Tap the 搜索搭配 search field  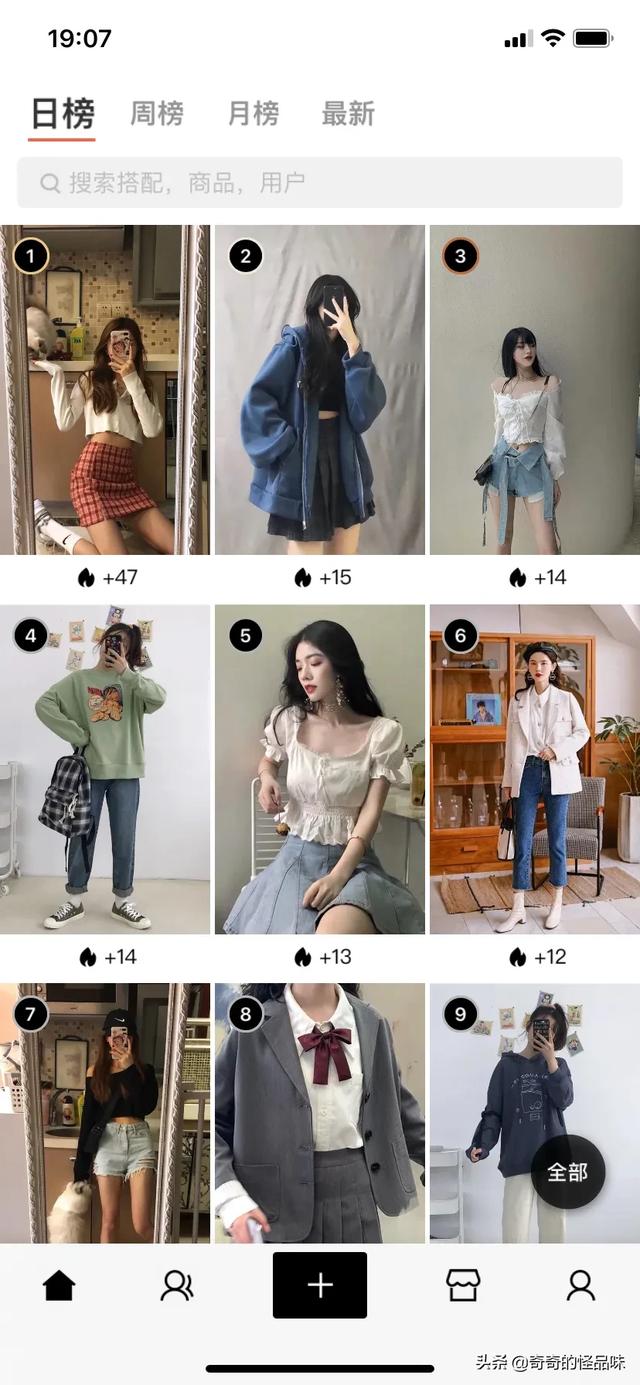click(320, 183)
